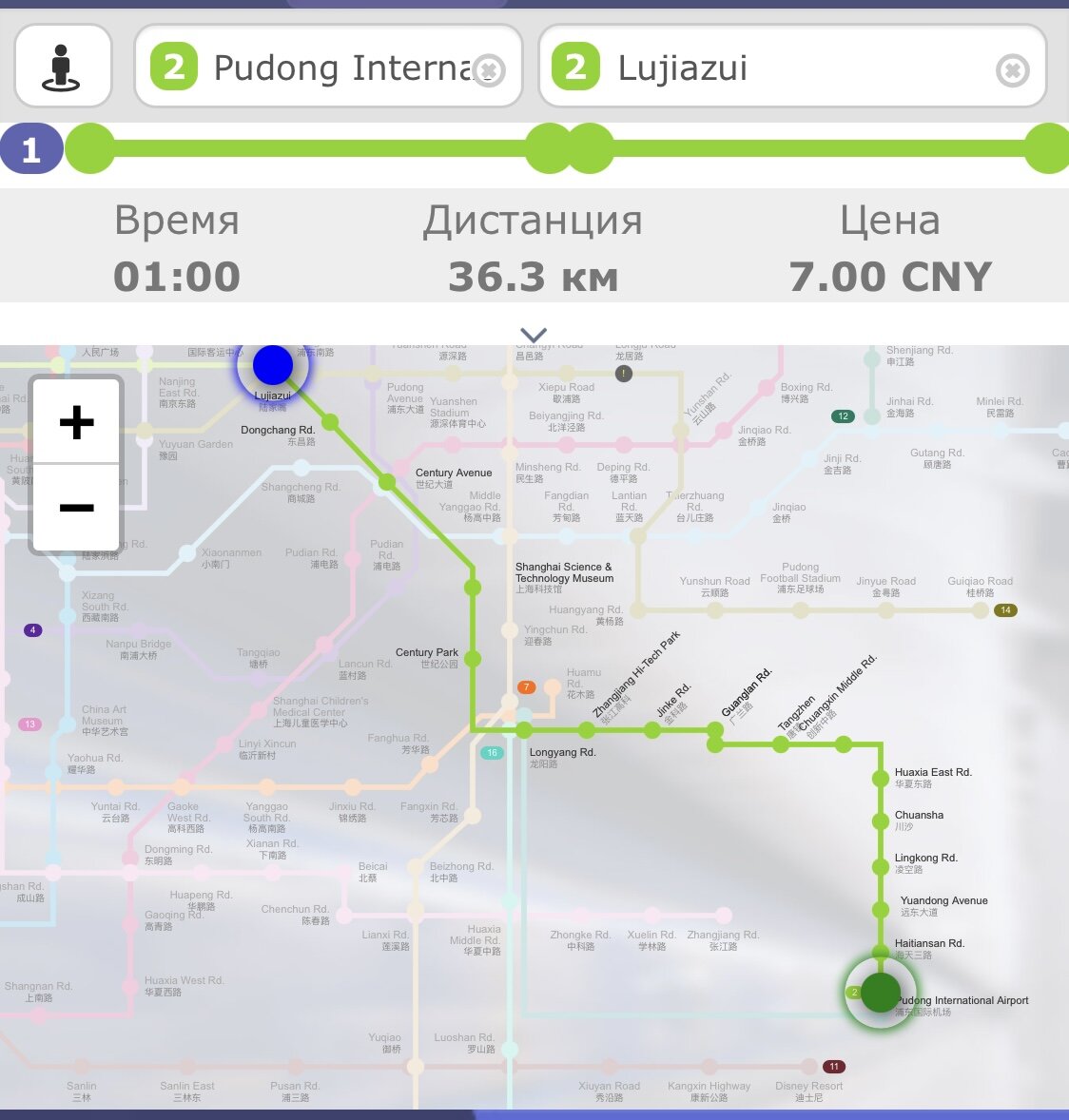Tap the blue Lujiazui station marker

(x=273, y=365)
